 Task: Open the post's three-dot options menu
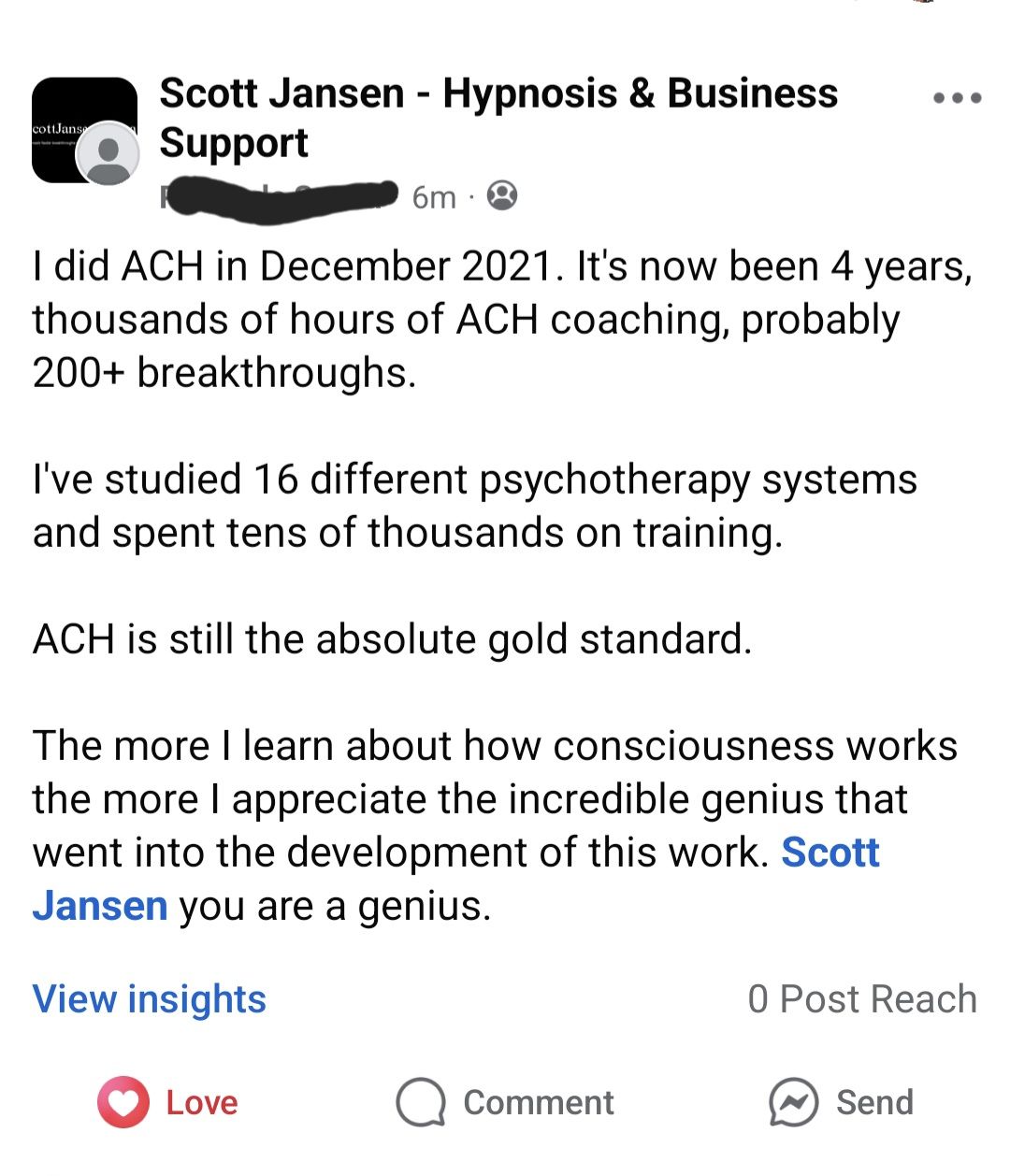[x=958, y=97]
